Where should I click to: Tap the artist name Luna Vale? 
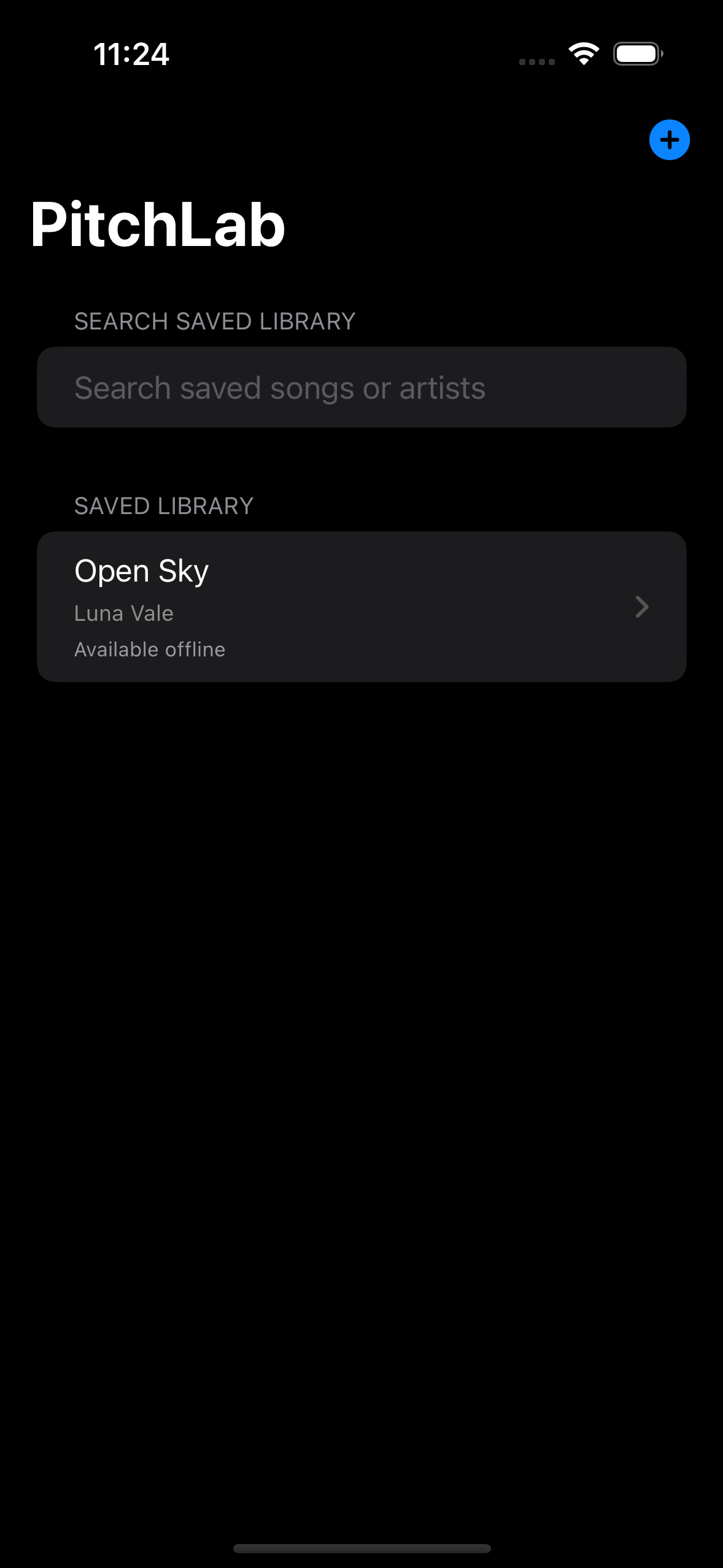click(123, 612)
